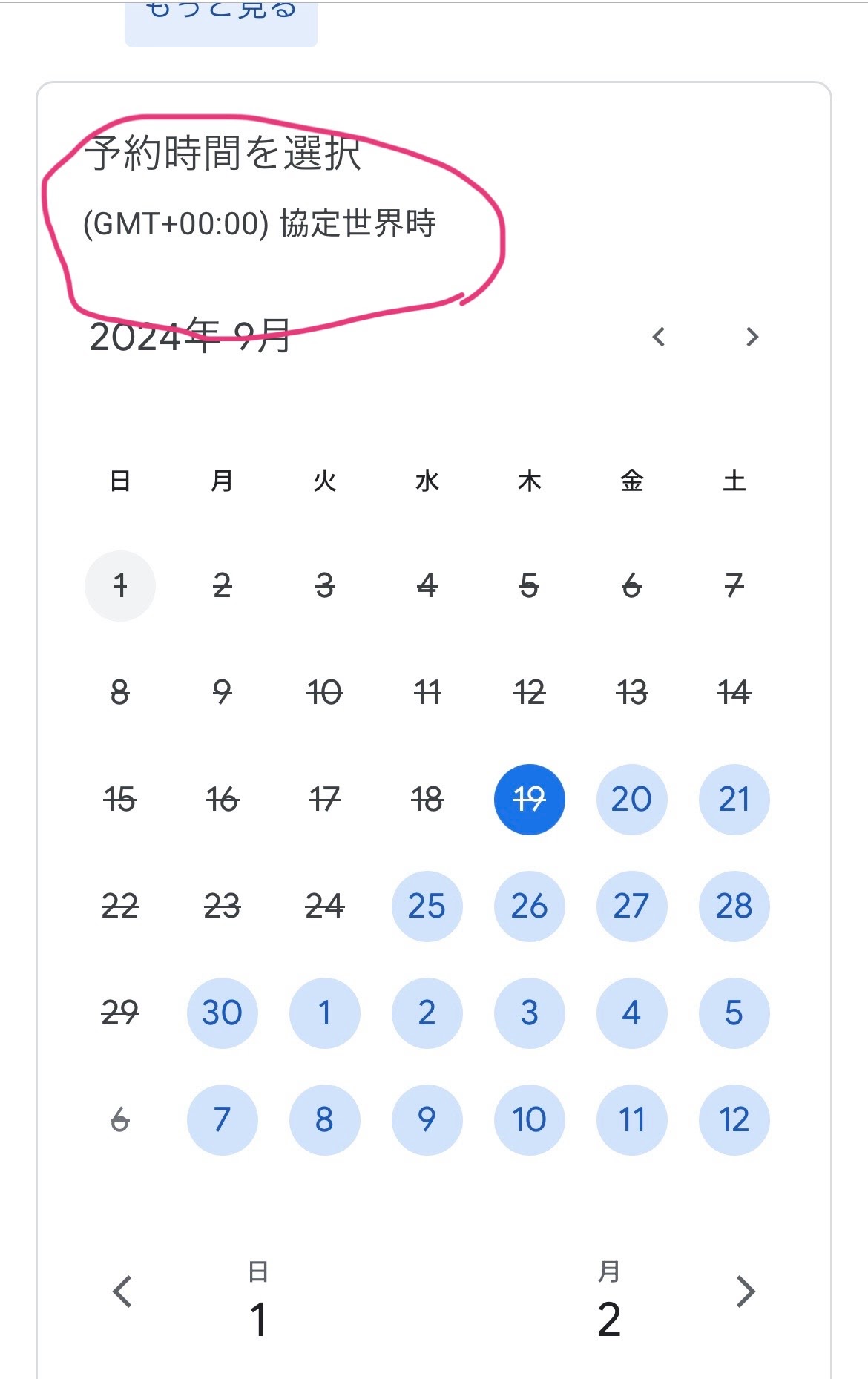Open the 予約時間を選択 heading area

(x=223, y=156)
